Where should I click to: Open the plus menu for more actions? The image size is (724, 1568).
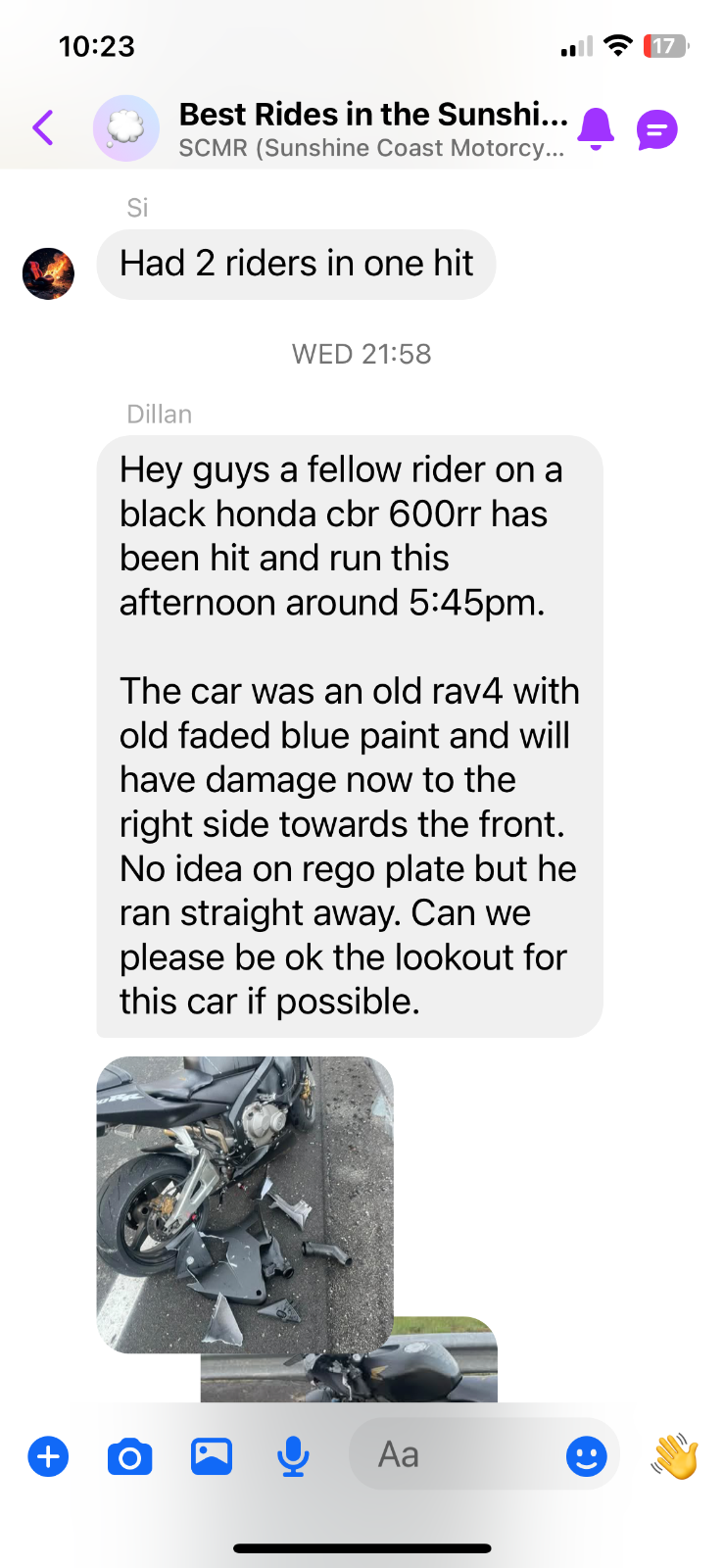click(48, 1456)
